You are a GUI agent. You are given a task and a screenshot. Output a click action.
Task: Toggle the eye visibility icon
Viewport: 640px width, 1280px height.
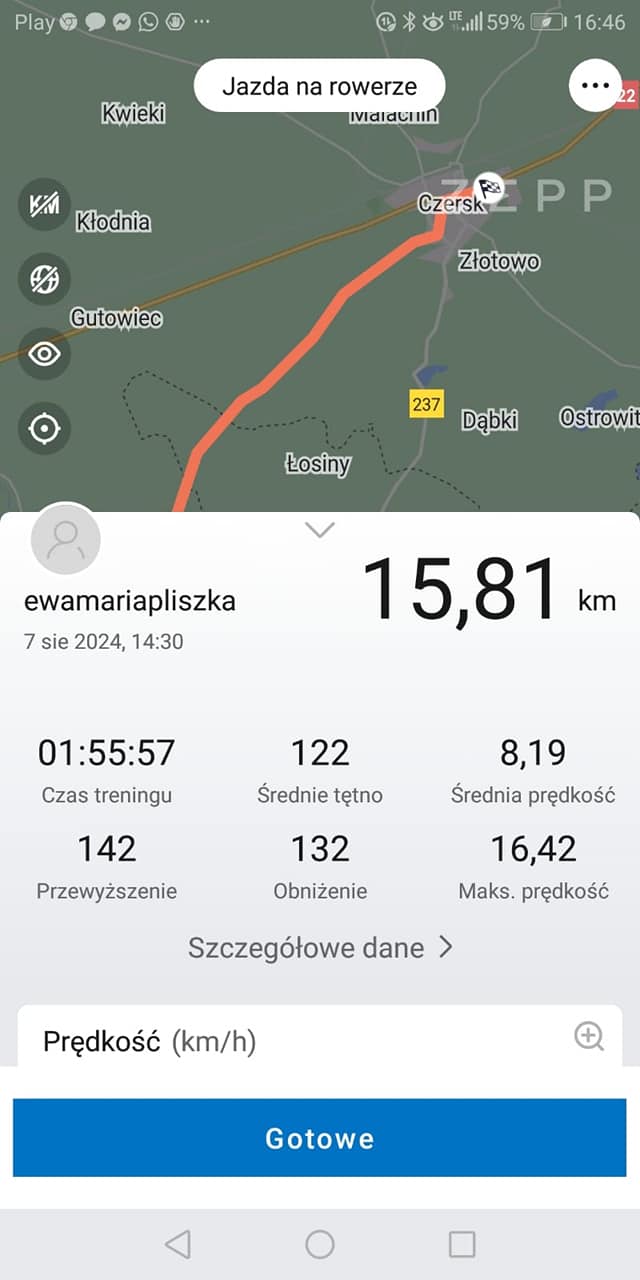(45, 354)
